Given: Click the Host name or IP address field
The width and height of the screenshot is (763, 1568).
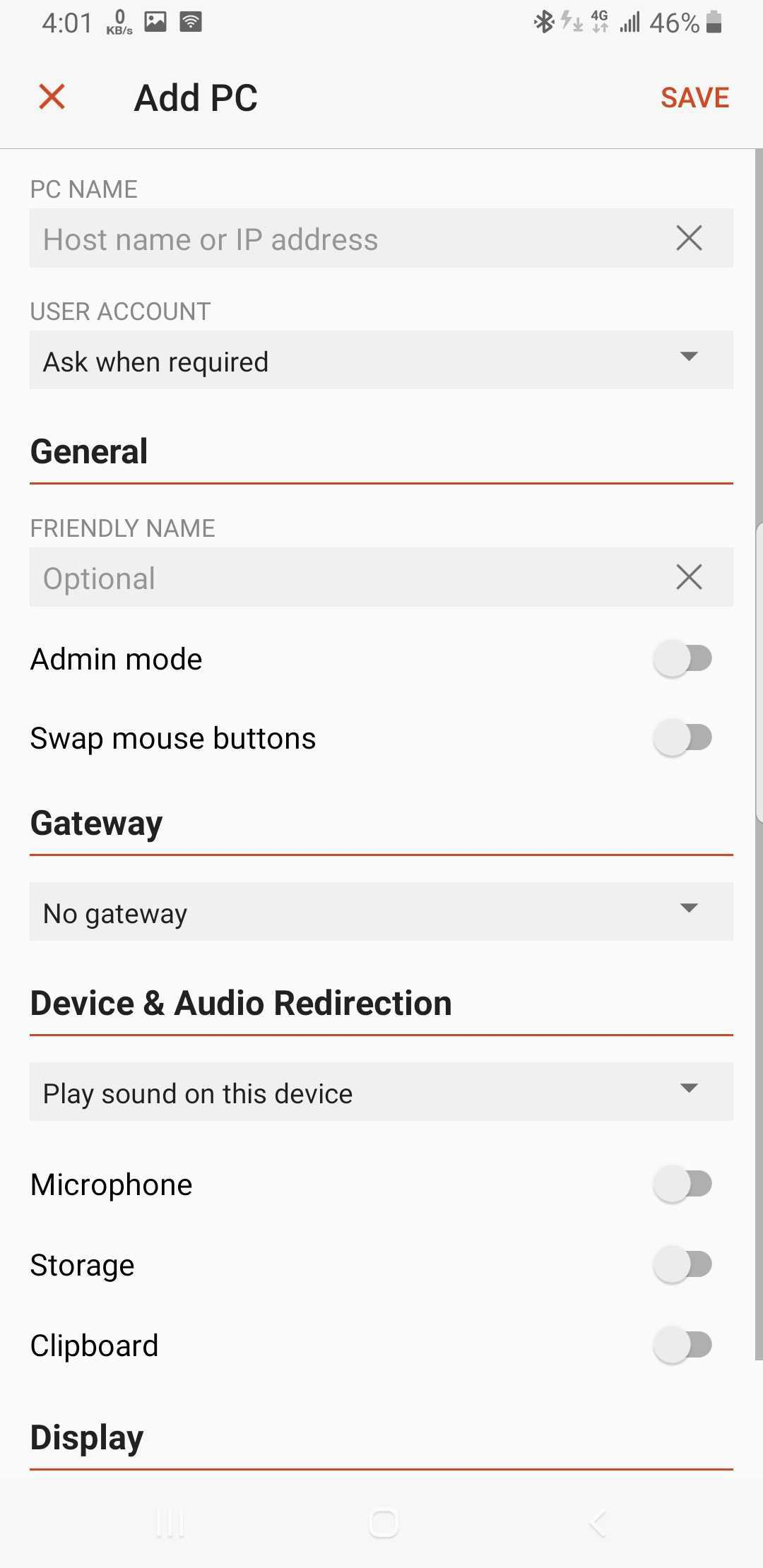Looking at the screenshot, I should (x=283, y=239).
